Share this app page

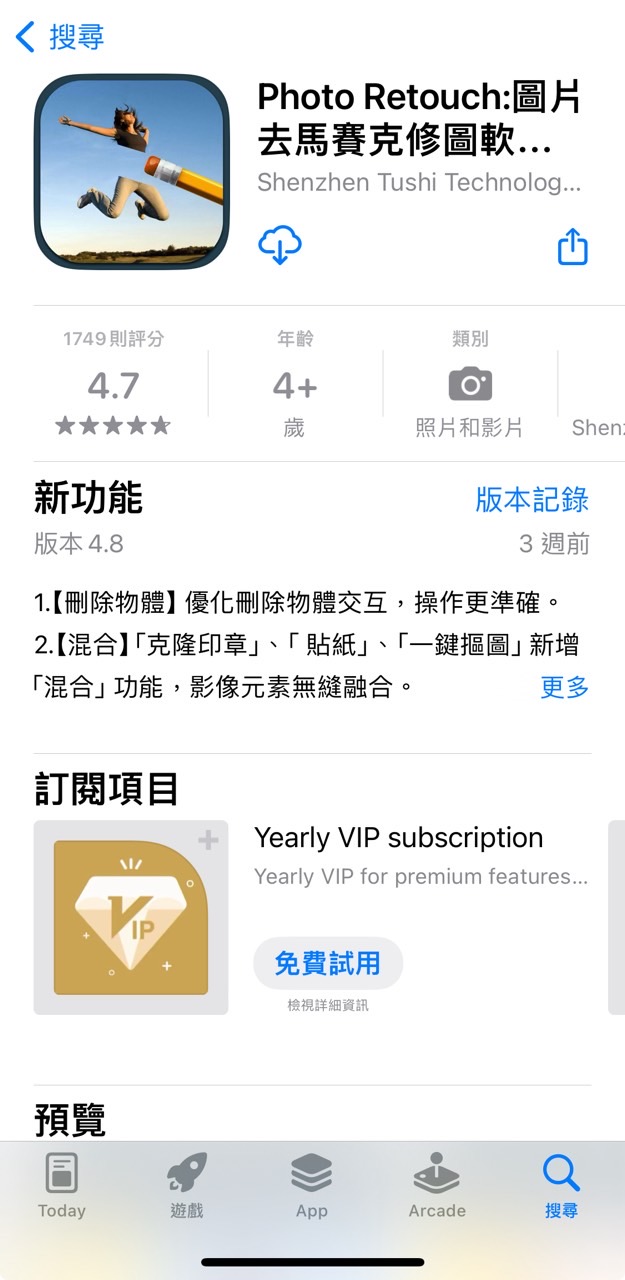(572, 246)
